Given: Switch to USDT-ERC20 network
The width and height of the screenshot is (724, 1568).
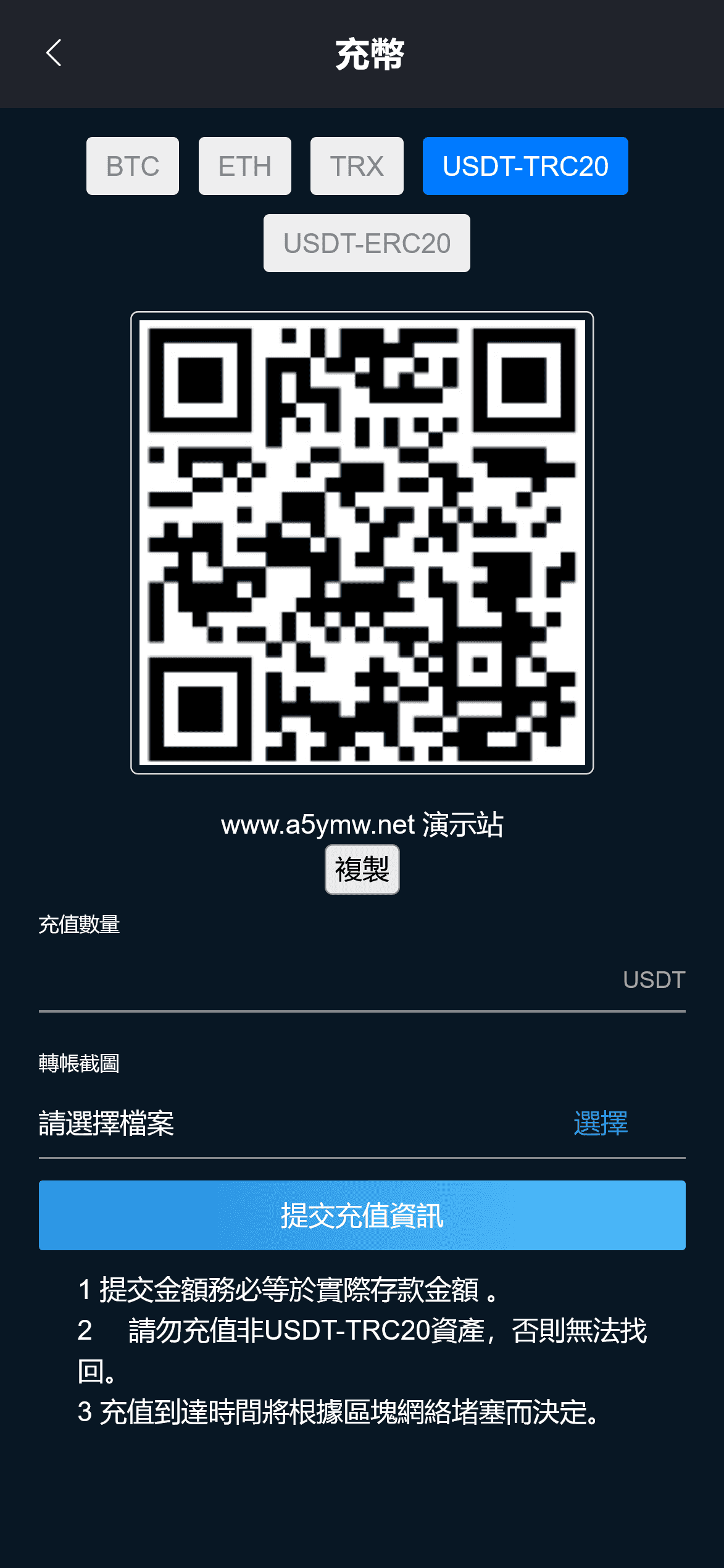Looking at the screenshot, I should (367, 243).
